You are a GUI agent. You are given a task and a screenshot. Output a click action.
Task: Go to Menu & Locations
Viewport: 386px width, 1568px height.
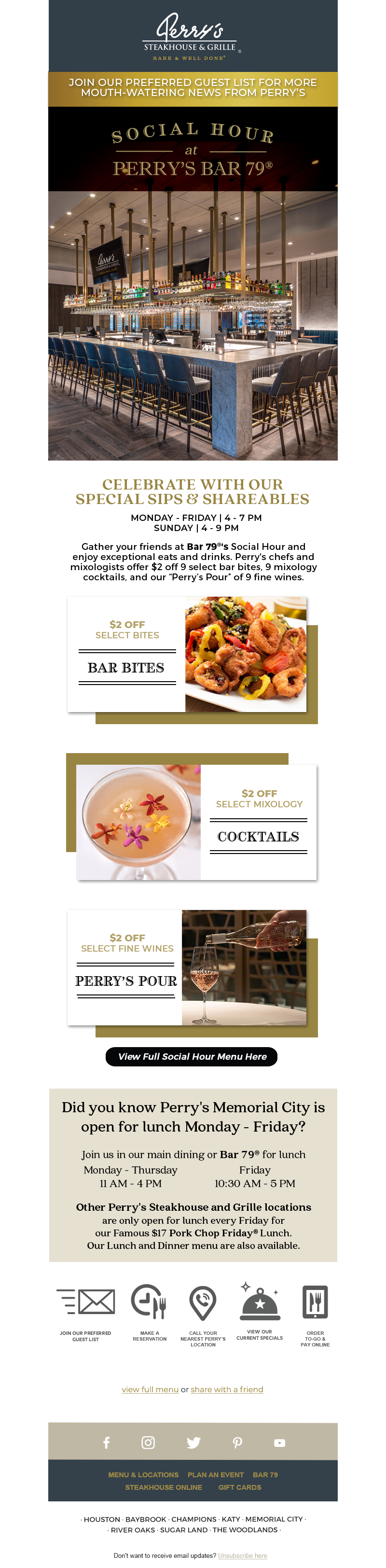click(143, 1475)
